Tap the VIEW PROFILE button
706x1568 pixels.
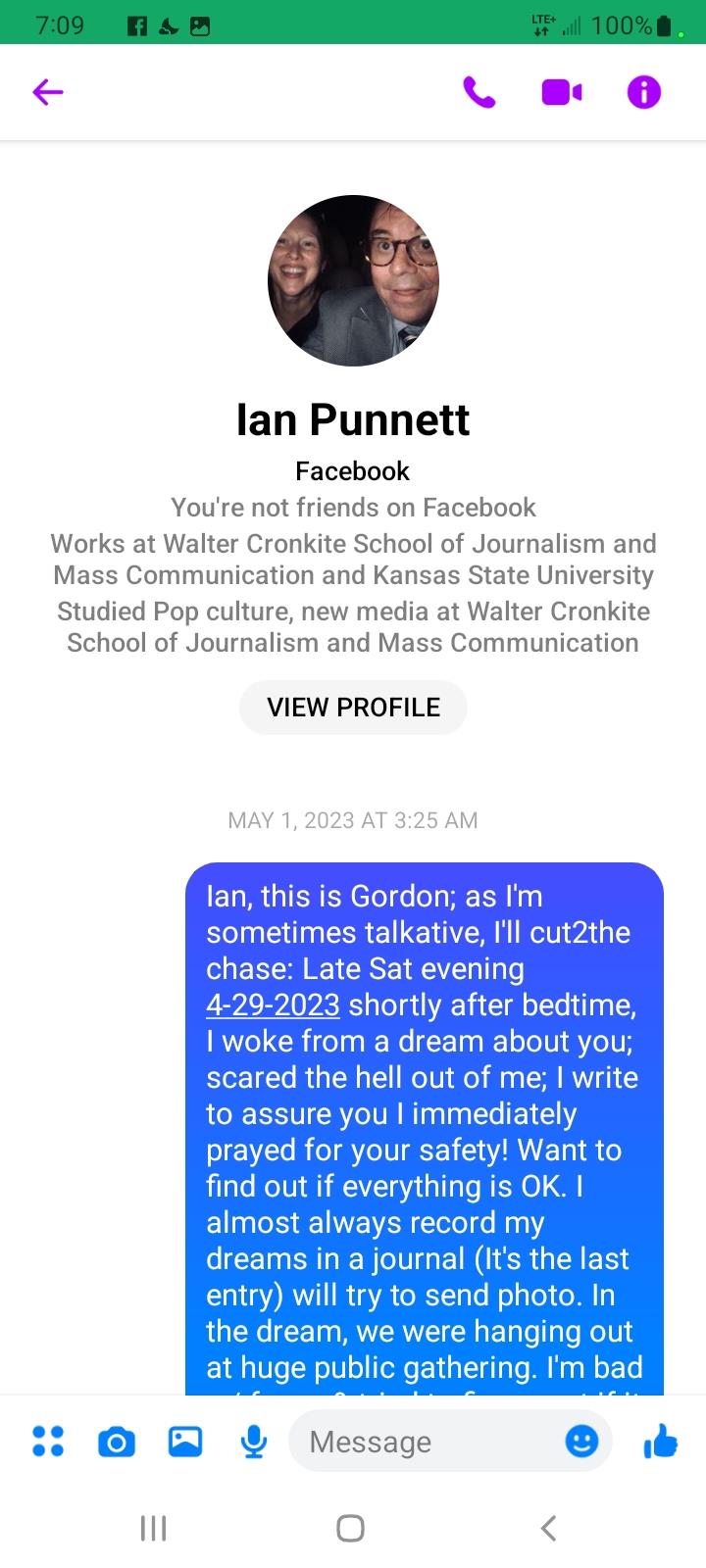(x=353, y=708)
